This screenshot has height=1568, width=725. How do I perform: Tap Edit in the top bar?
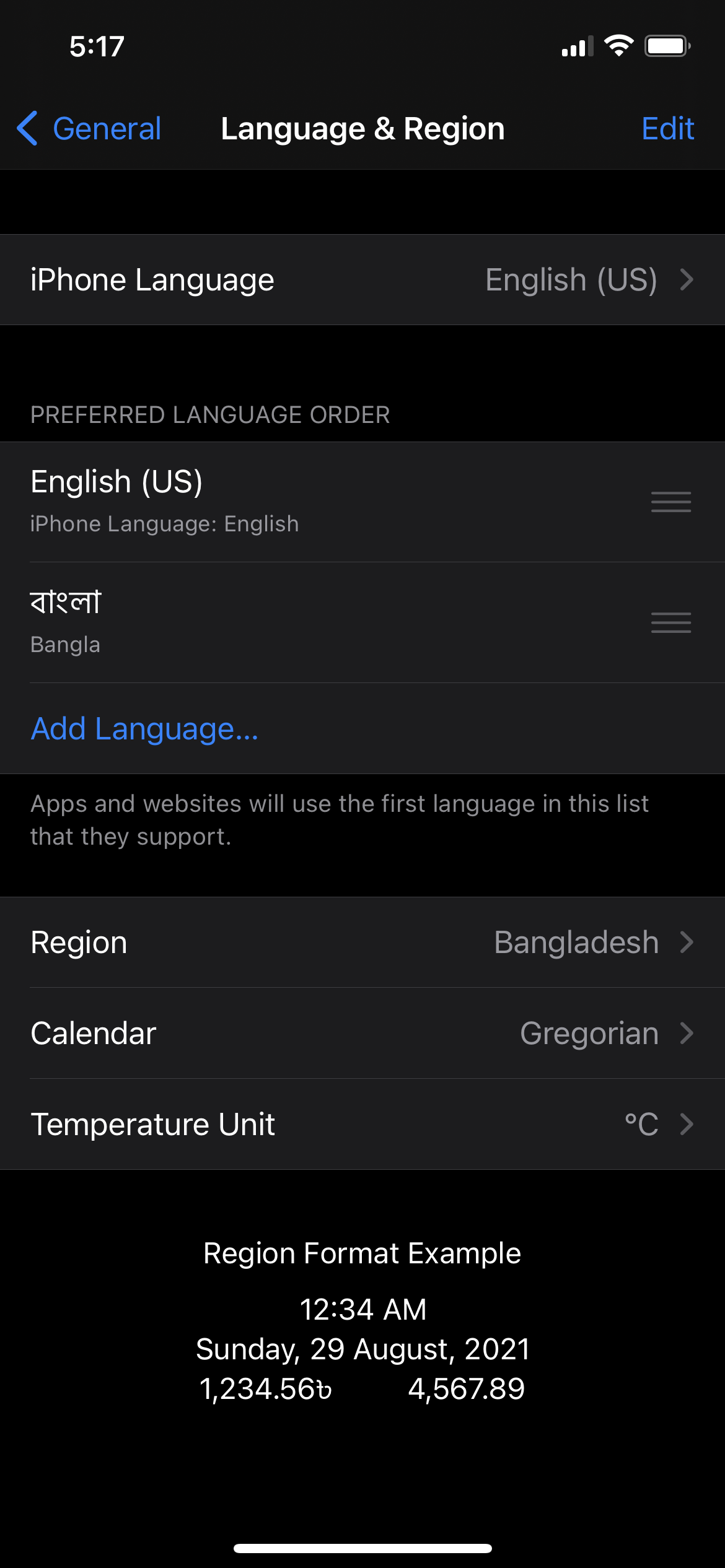pos(667,129)
